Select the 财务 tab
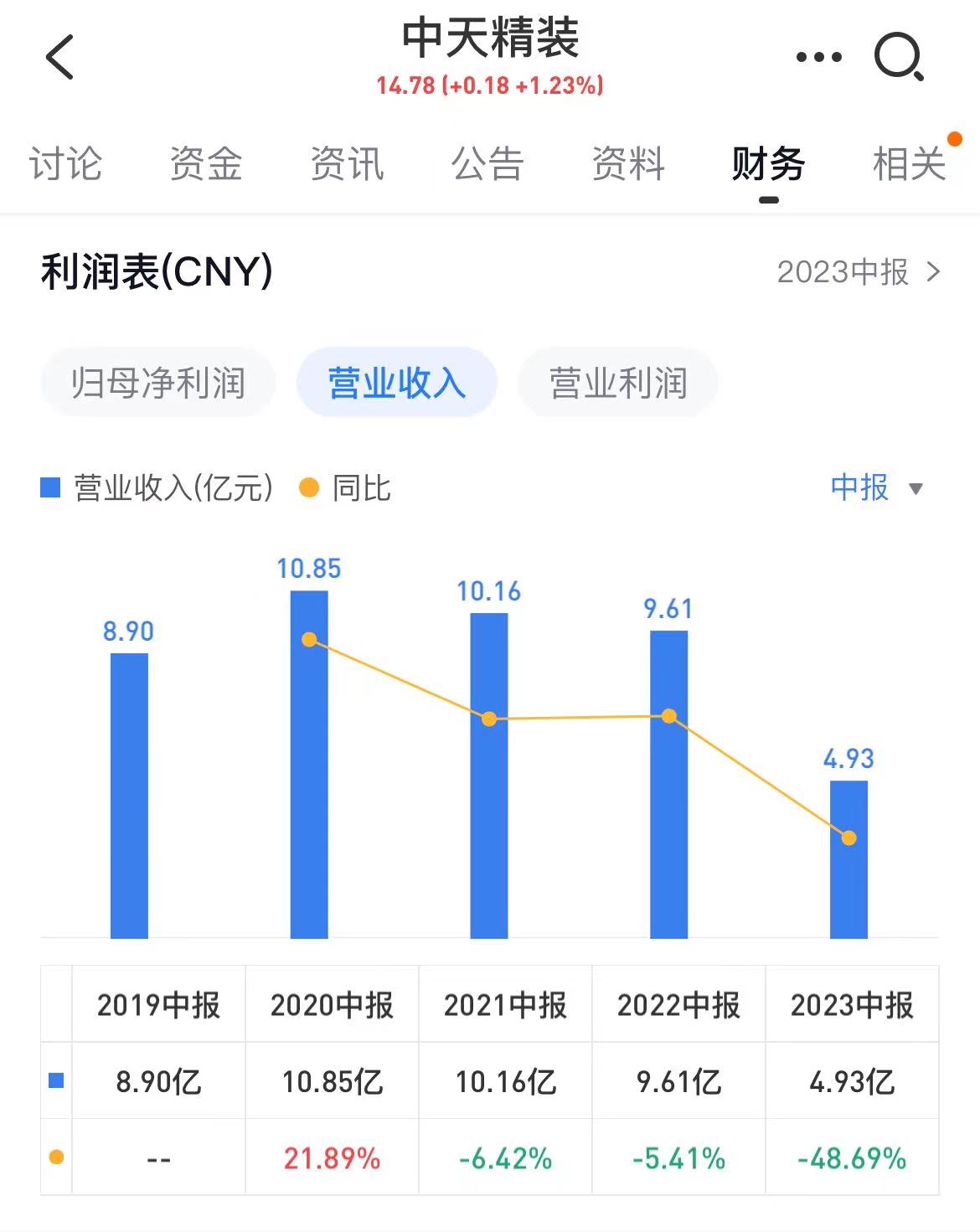 click(x=768, y=163)
